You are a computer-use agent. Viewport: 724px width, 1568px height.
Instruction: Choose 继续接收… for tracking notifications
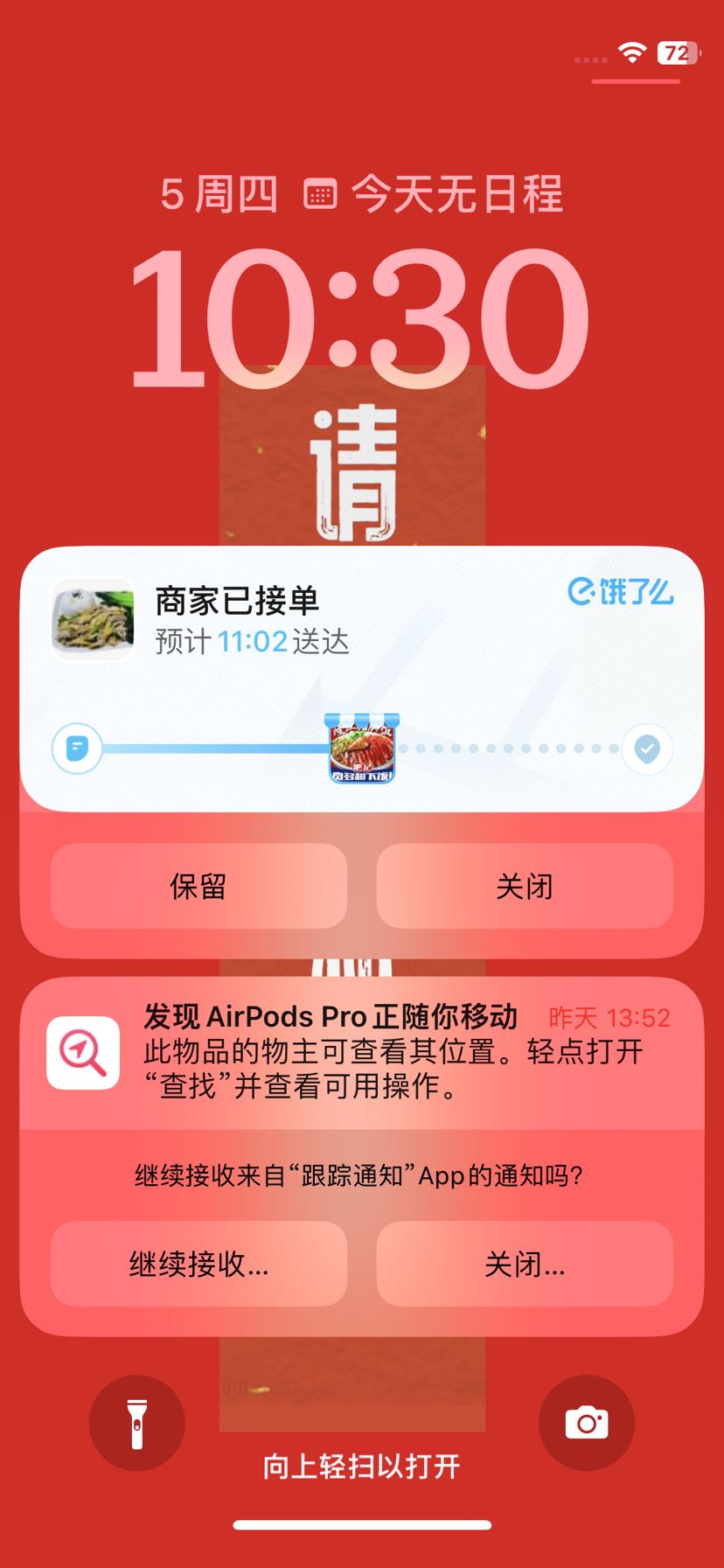pos(198,1264)
